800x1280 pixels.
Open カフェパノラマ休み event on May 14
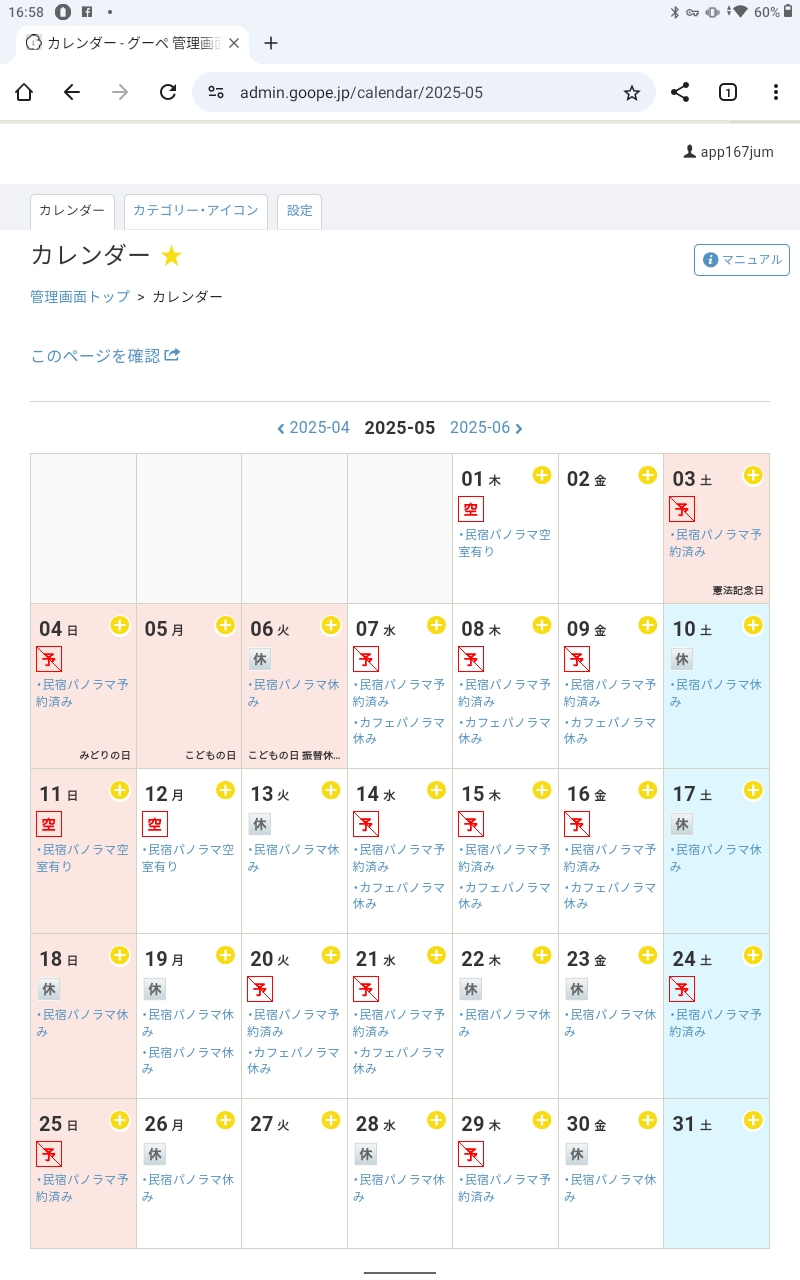point(399,895)
